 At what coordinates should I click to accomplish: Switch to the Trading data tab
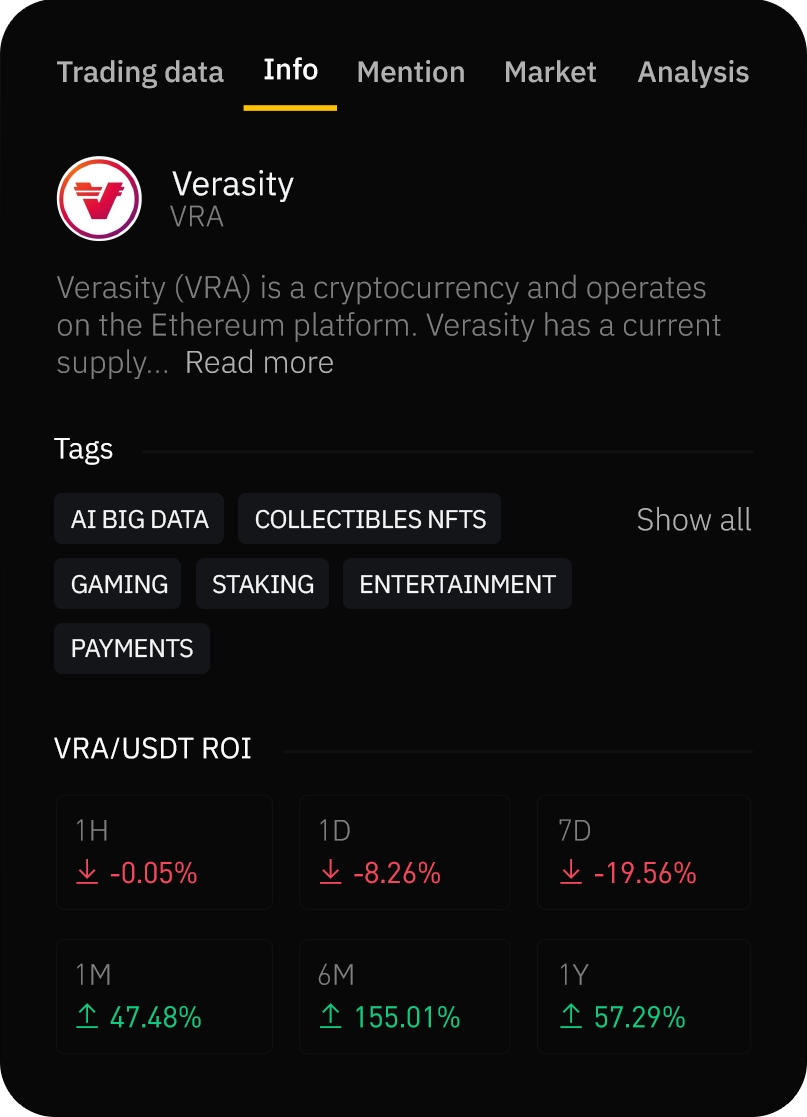(140, 72)
